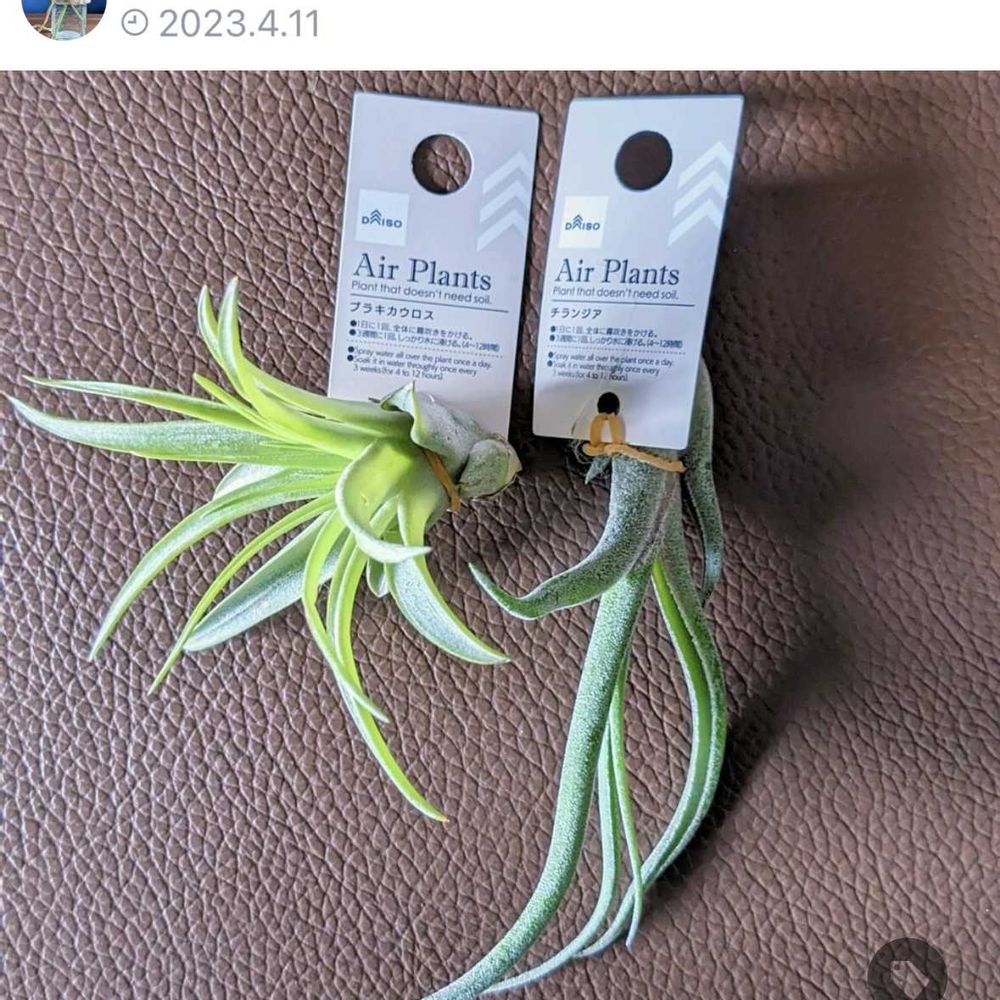Show plant tags on the photo
Viewport: 1000px width, 1000px height.
(907, 969)
